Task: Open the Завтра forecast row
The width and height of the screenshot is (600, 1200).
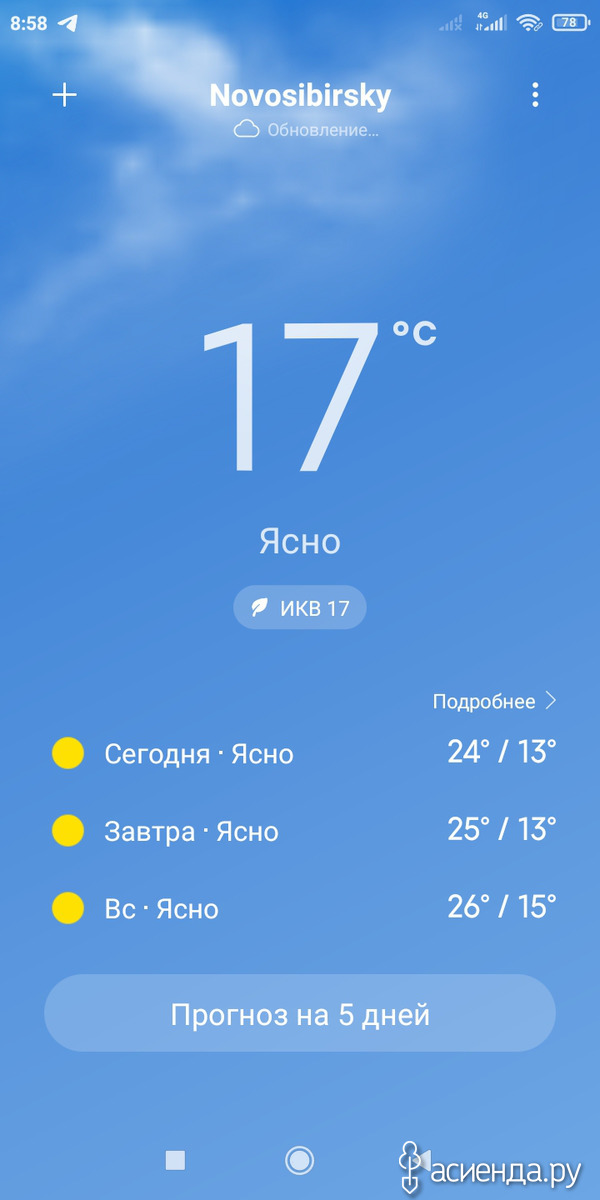Action: [x=303, y=830]
